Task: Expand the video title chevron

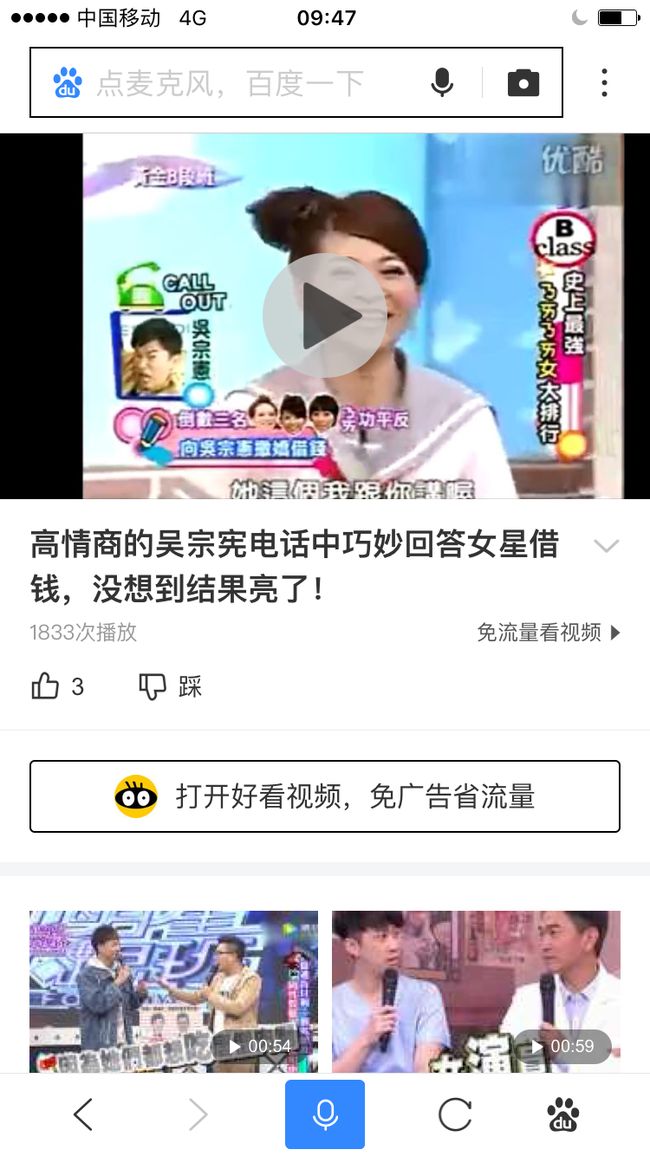Action: (607, 546)
